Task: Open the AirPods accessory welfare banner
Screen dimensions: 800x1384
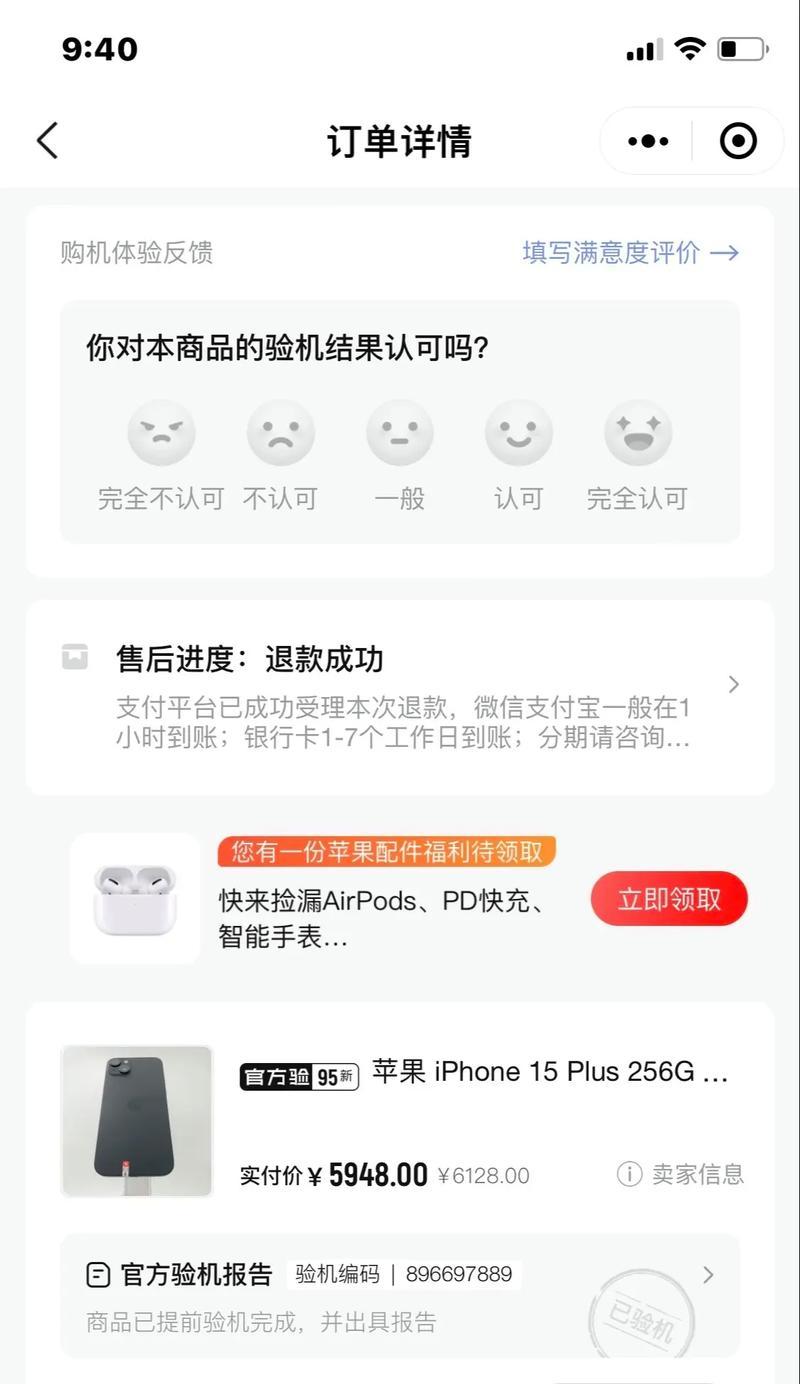Action: [x=385, y=900]
